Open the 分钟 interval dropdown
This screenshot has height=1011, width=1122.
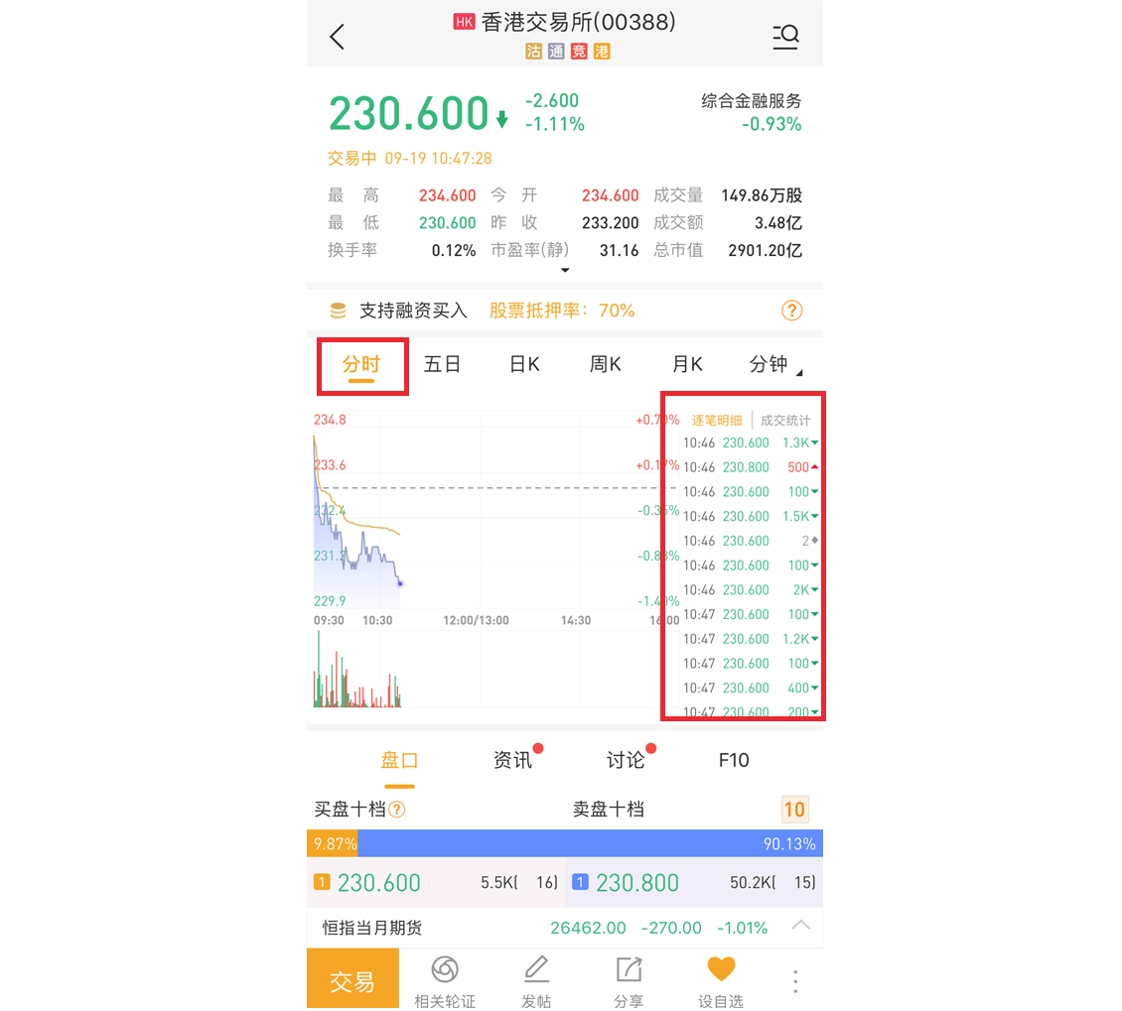(x=773, y=365)
